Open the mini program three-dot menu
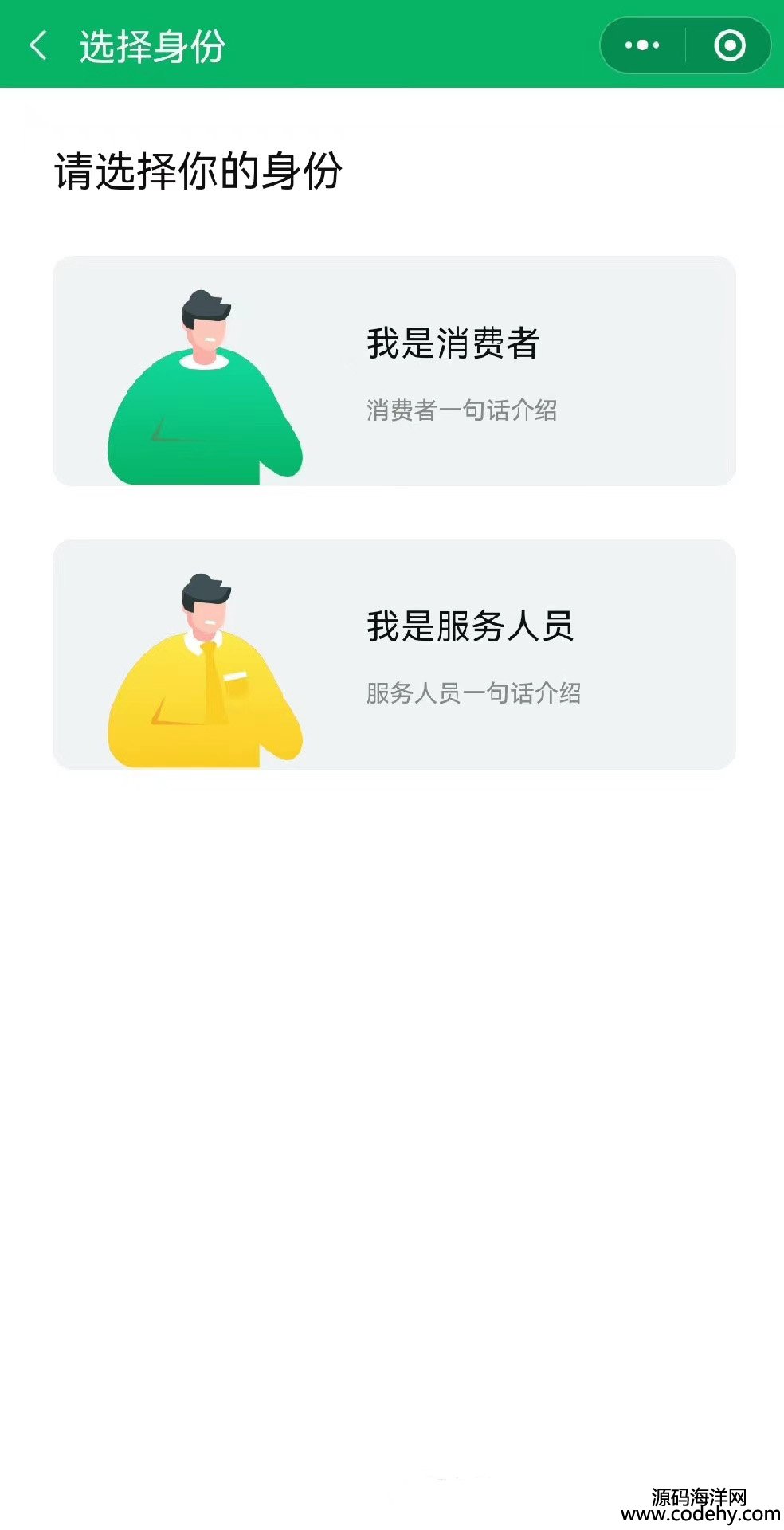Screen dimensions: 784x1530 click(642, 45)
